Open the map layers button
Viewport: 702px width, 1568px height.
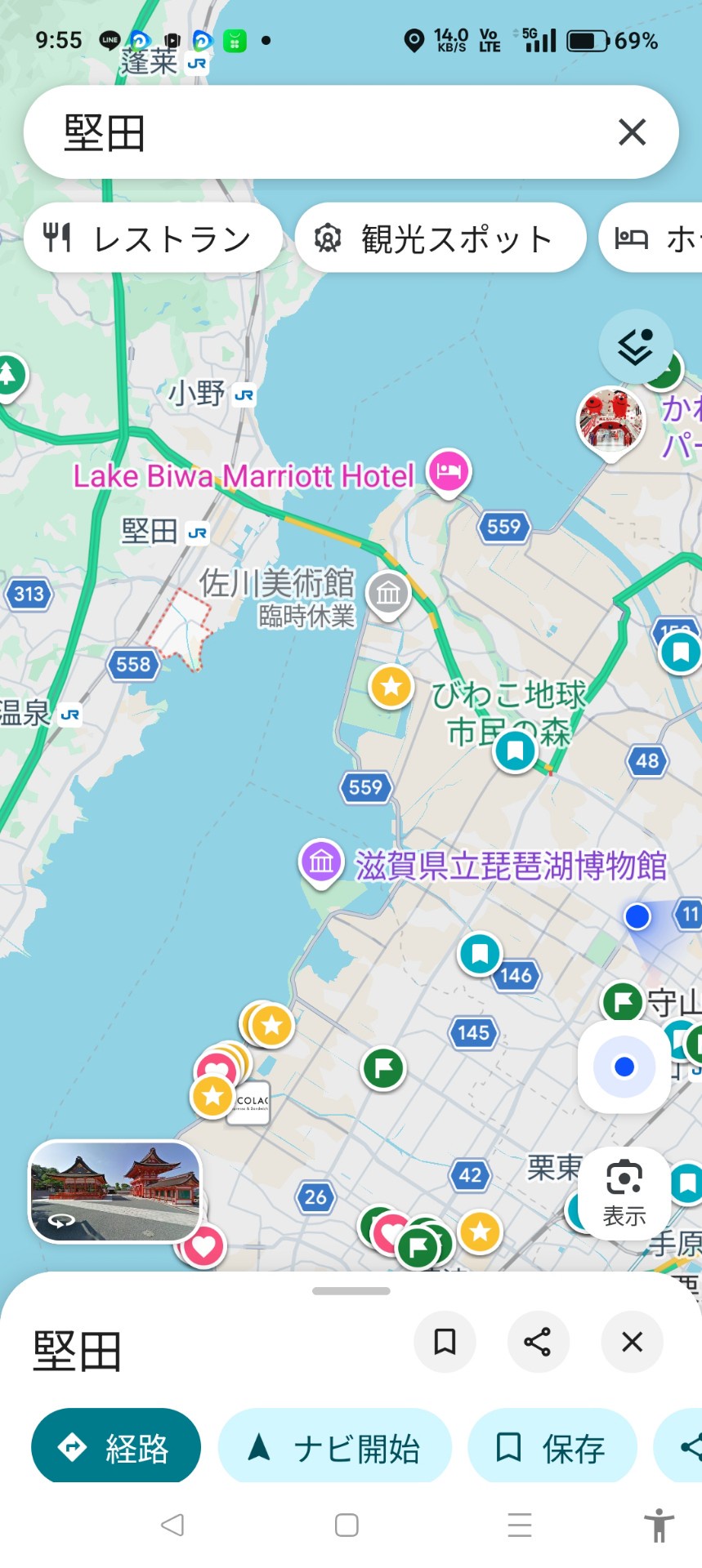(x=635, y=348)
